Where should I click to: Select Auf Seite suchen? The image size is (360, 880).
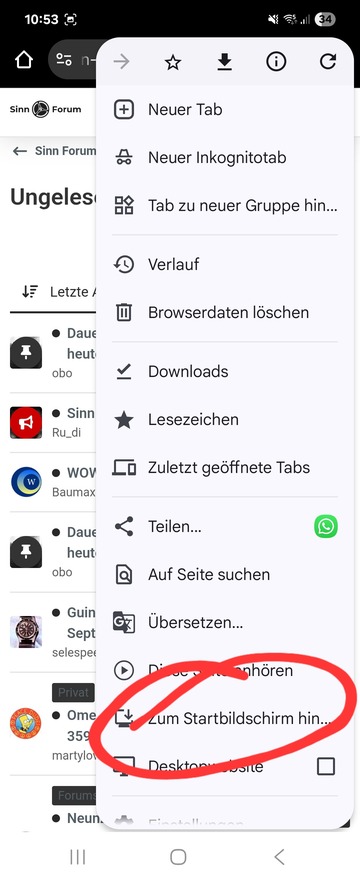[225, 574]
